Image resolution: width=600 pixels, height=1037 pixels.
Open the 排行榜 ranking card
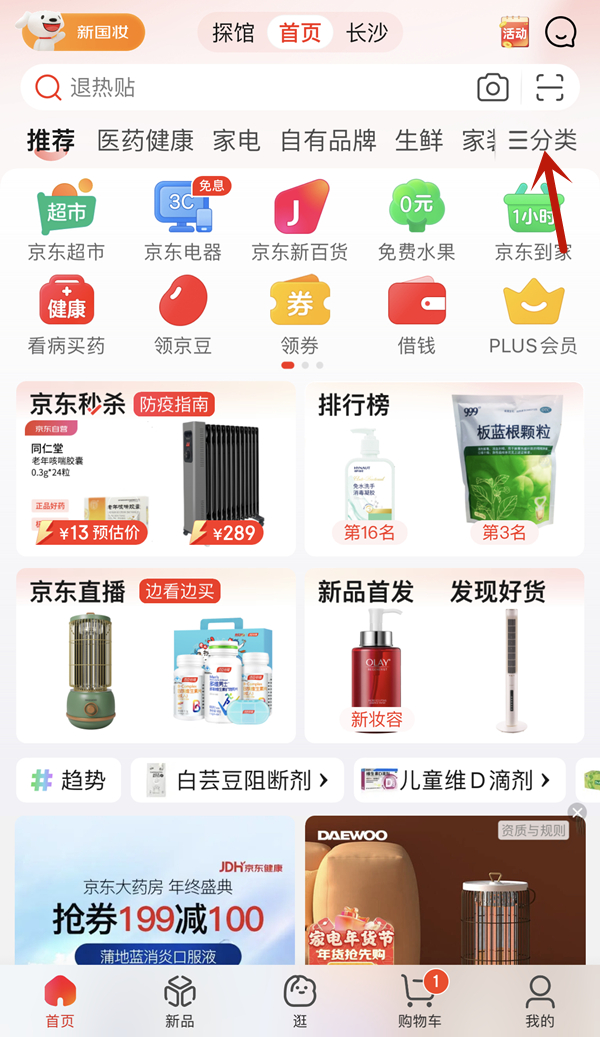(x=444, y=469)
